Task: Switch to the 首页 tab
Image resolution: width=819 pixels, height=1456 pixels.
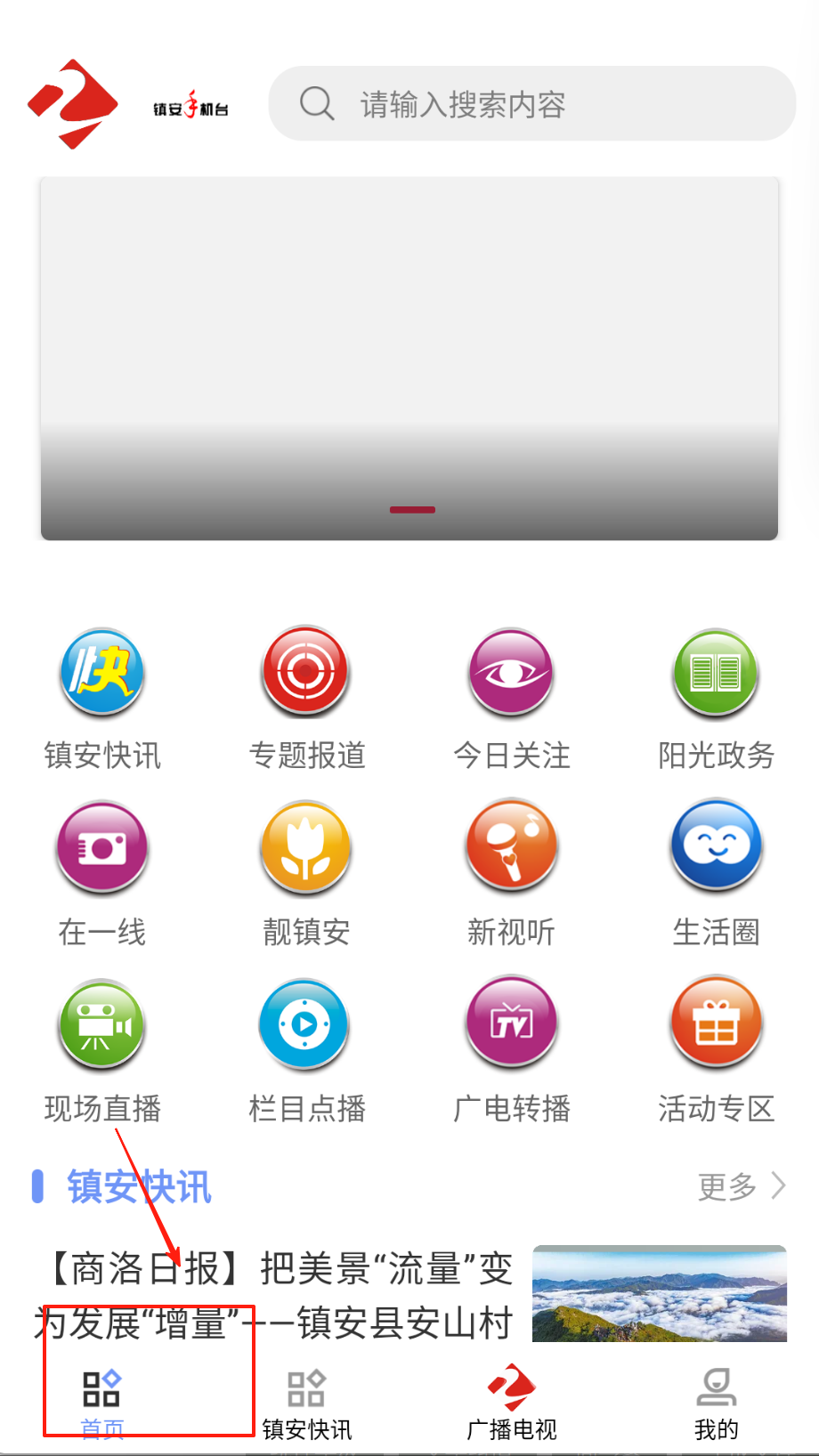Action: (102, 1403)
